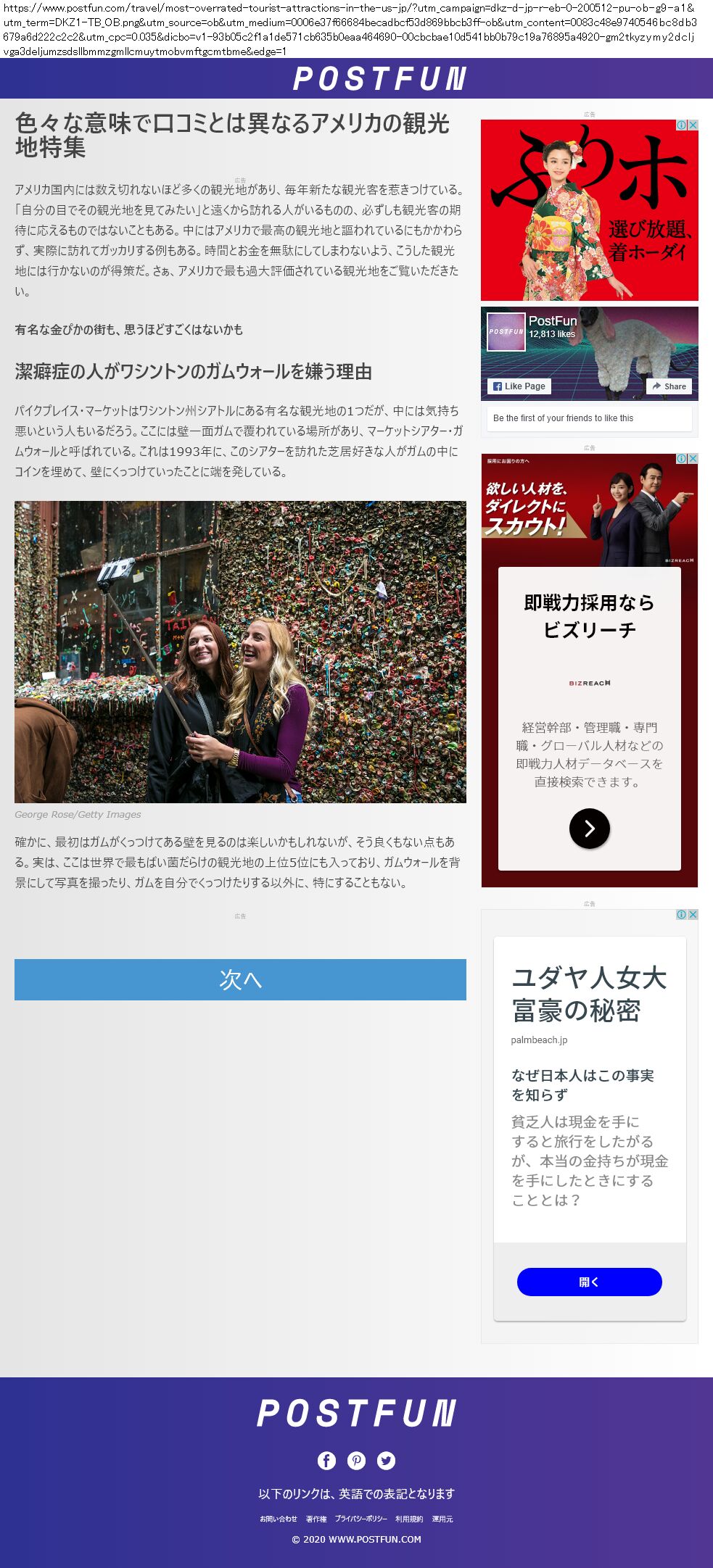Open the footer Twitter icon

point(387,1461)
